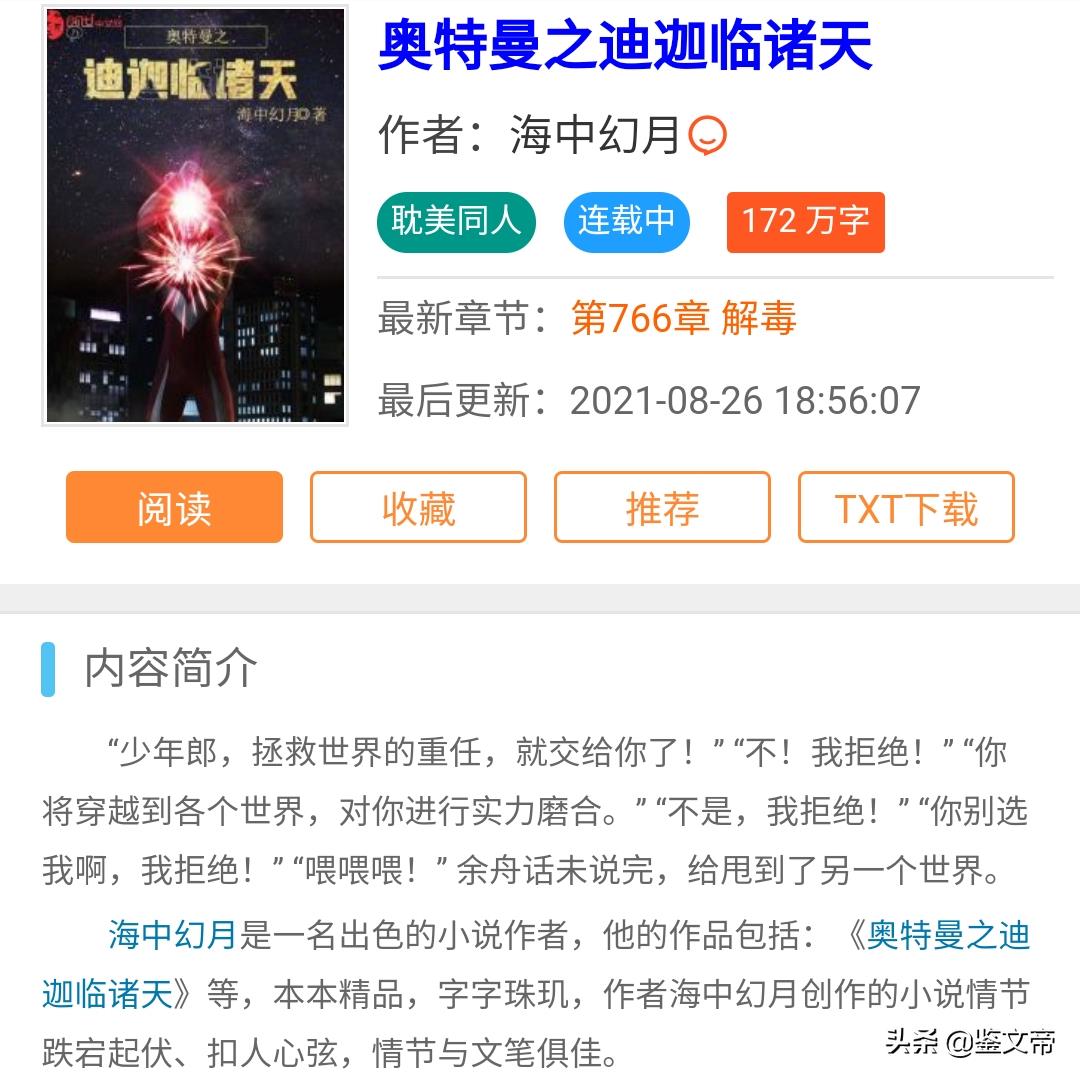The width and height of the screenshot is (1080, 1080).
Task: Download the novel with TXT下载
Action: (906, 508)
